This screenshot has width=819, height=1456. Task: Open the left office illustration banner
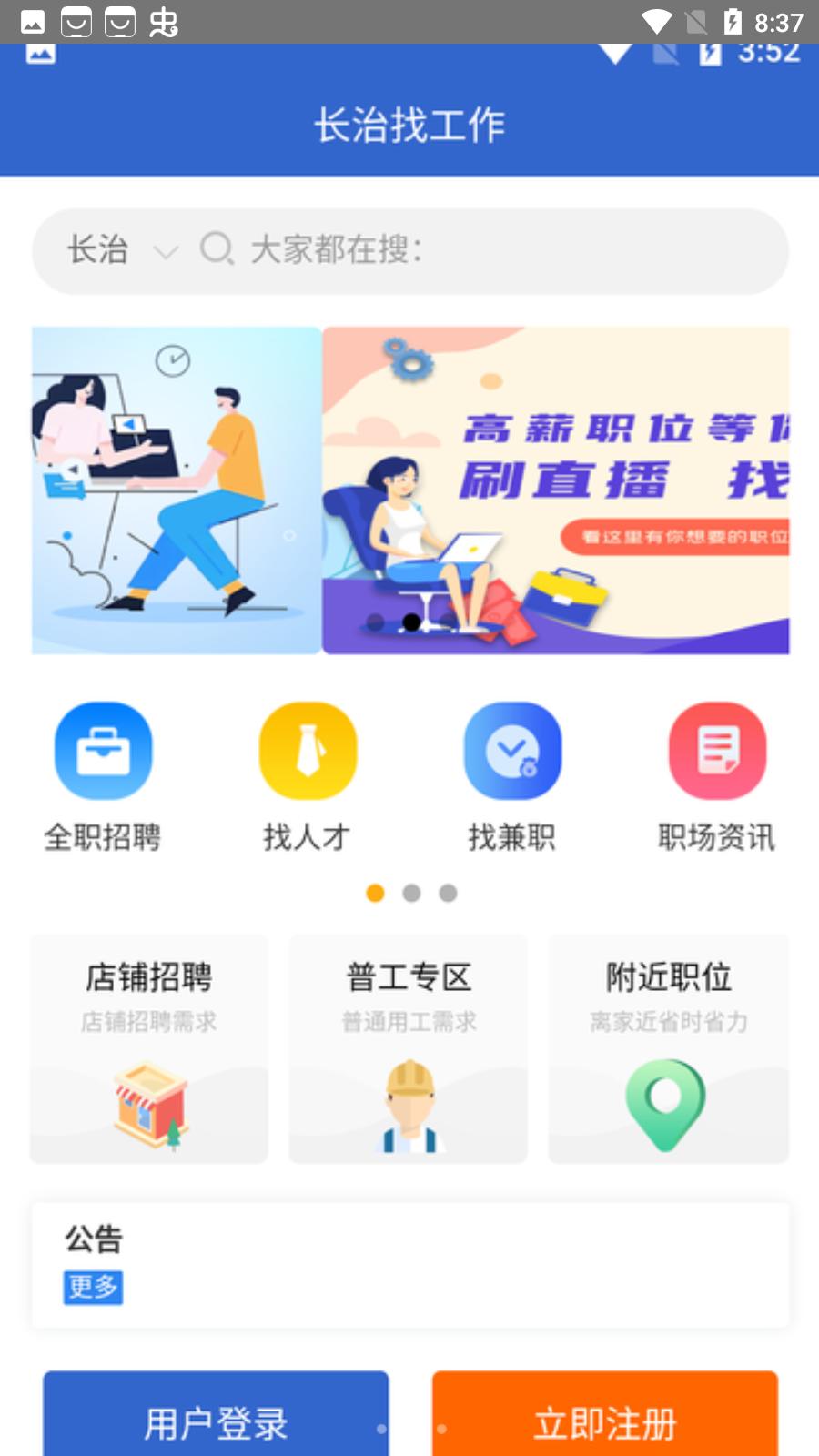pos(177,490)
